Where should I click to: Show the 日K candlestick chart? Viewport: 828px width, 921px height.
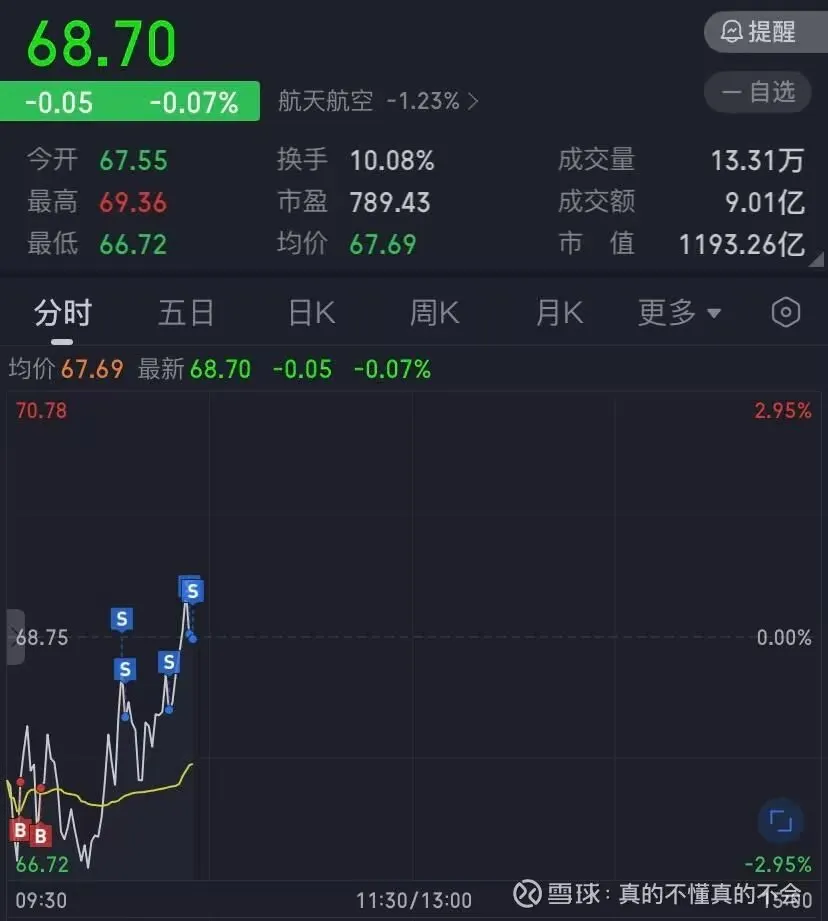(311, 313)
